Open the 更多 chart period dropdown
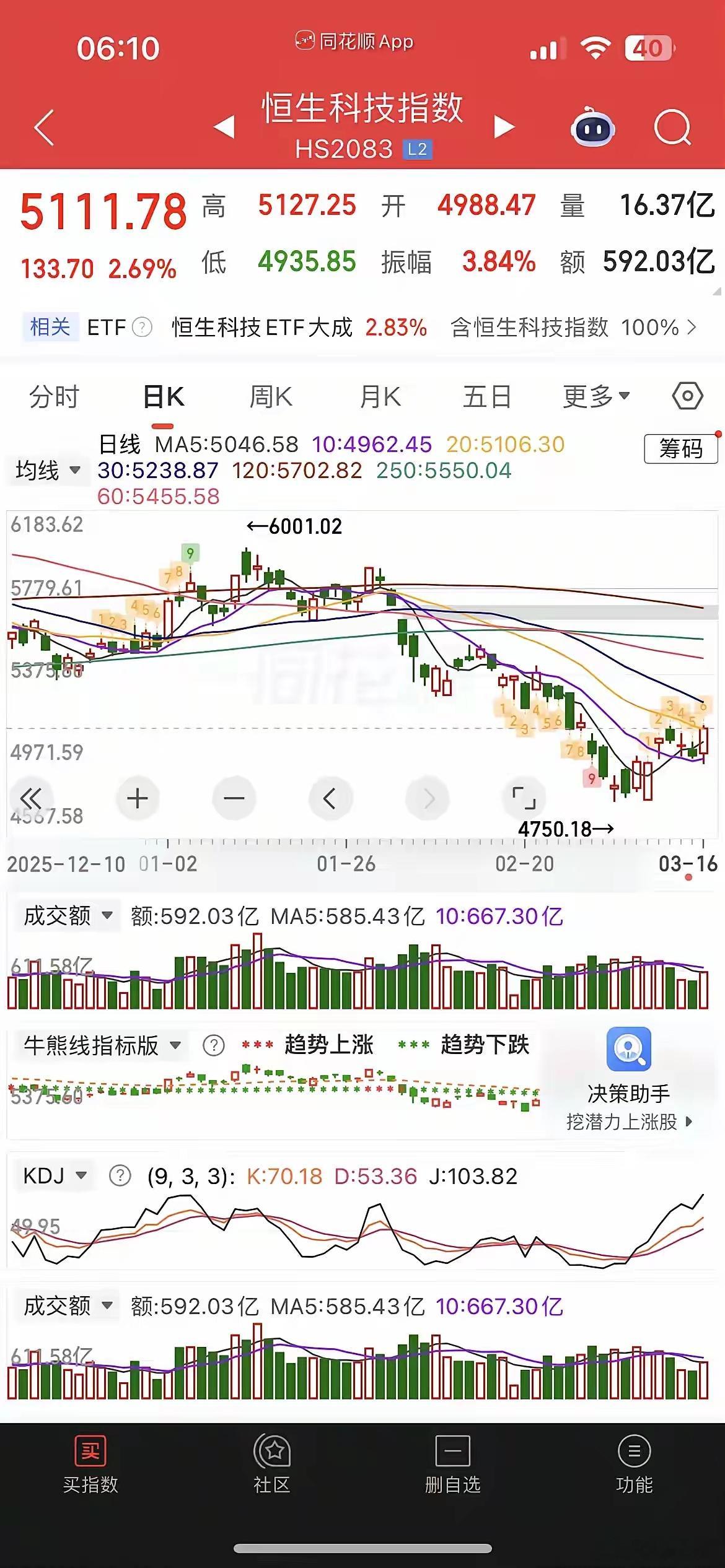The width and height of the screenshot is (725, 1568). 594,396
